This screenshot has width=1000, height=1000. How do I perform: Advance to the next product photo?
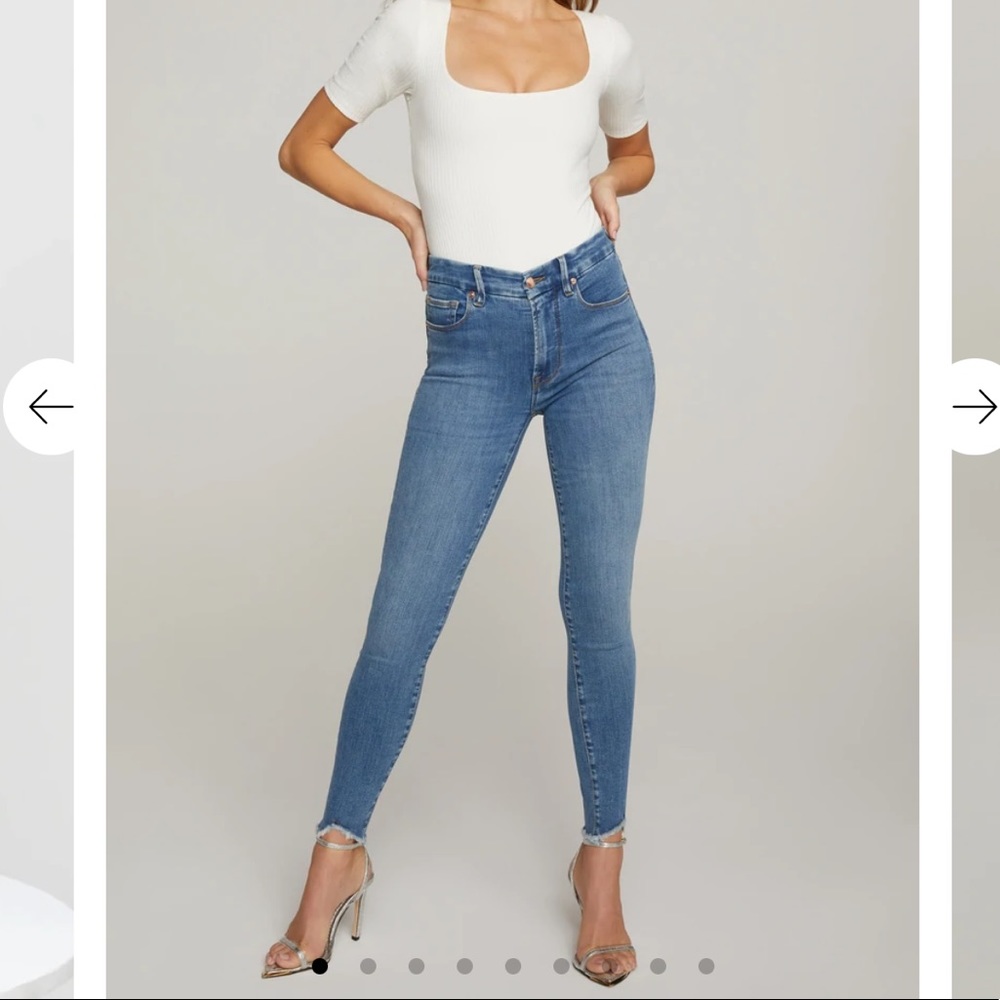pyautogui.click(x=974, y=406)
